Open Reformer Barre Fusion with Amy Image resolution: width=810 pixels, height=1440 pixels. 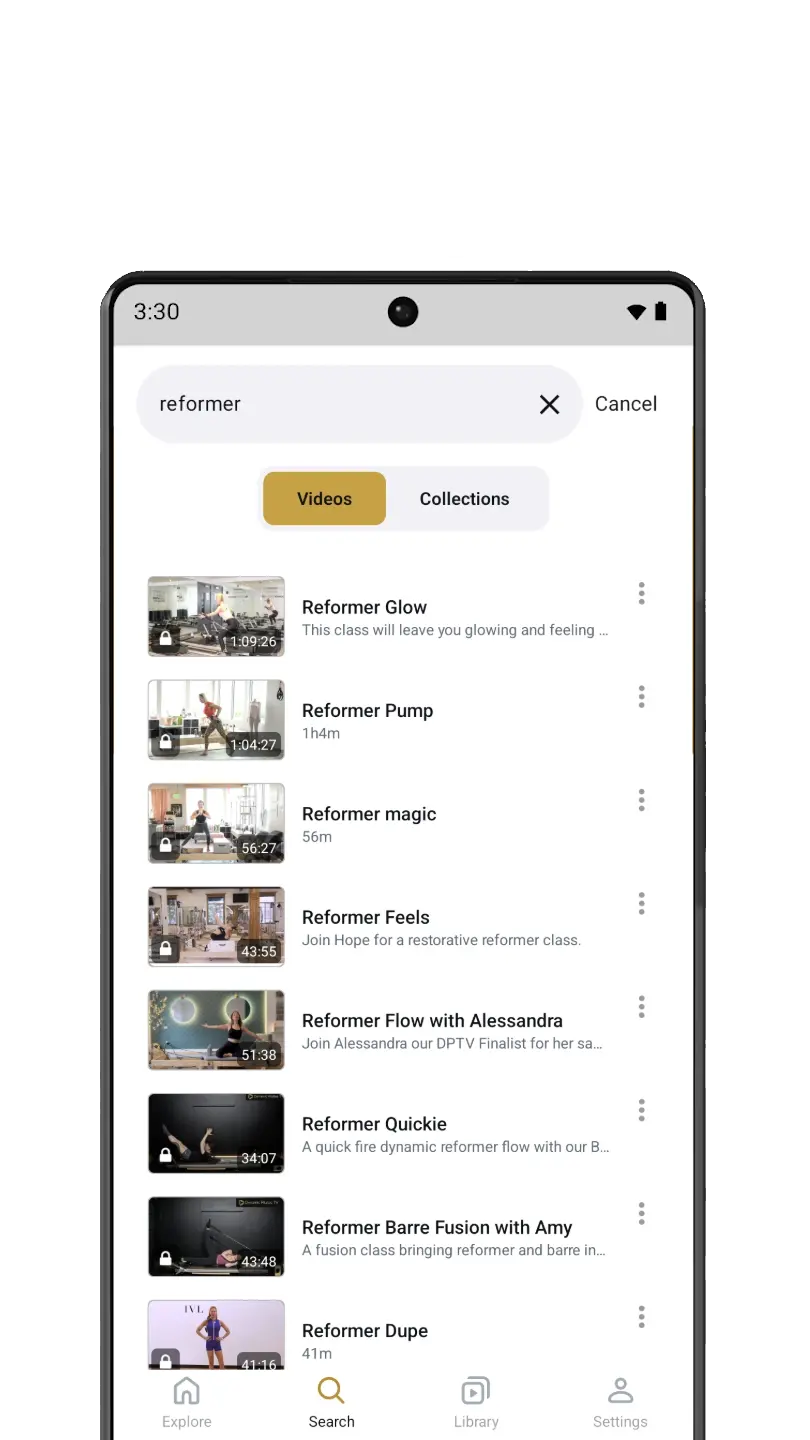coord(437,1228)
